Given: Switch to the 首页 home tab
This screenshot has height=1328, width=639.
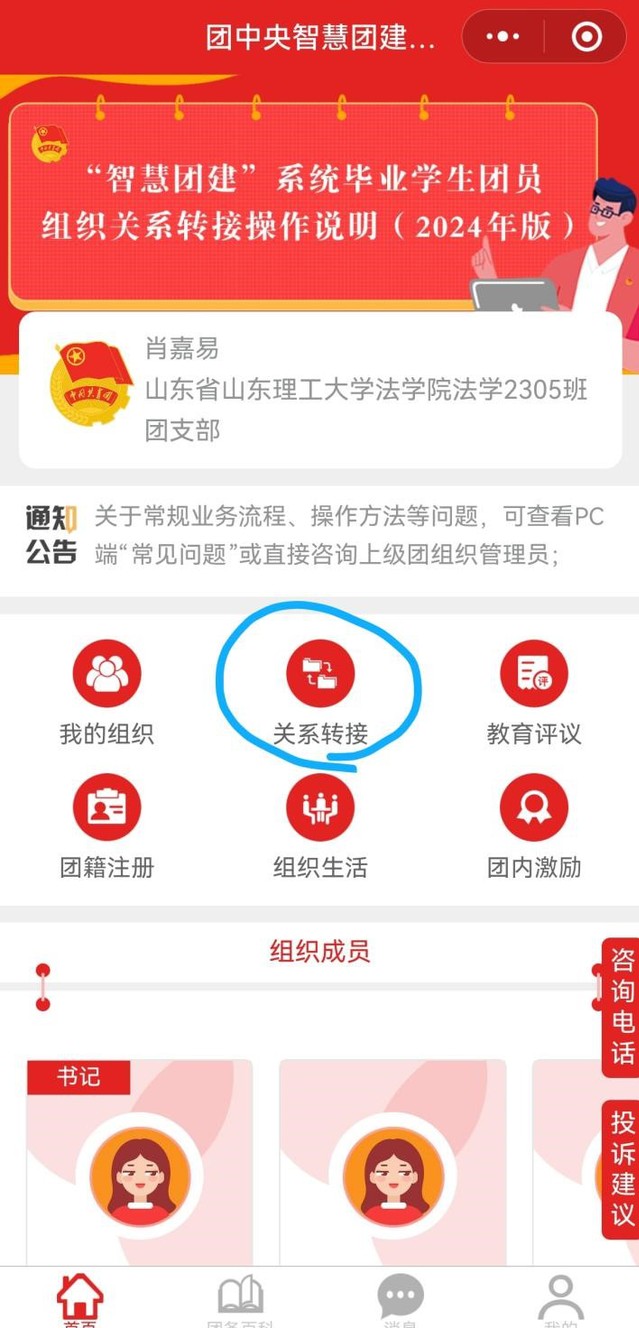Looking at the screenshot, I should 80,1300.
